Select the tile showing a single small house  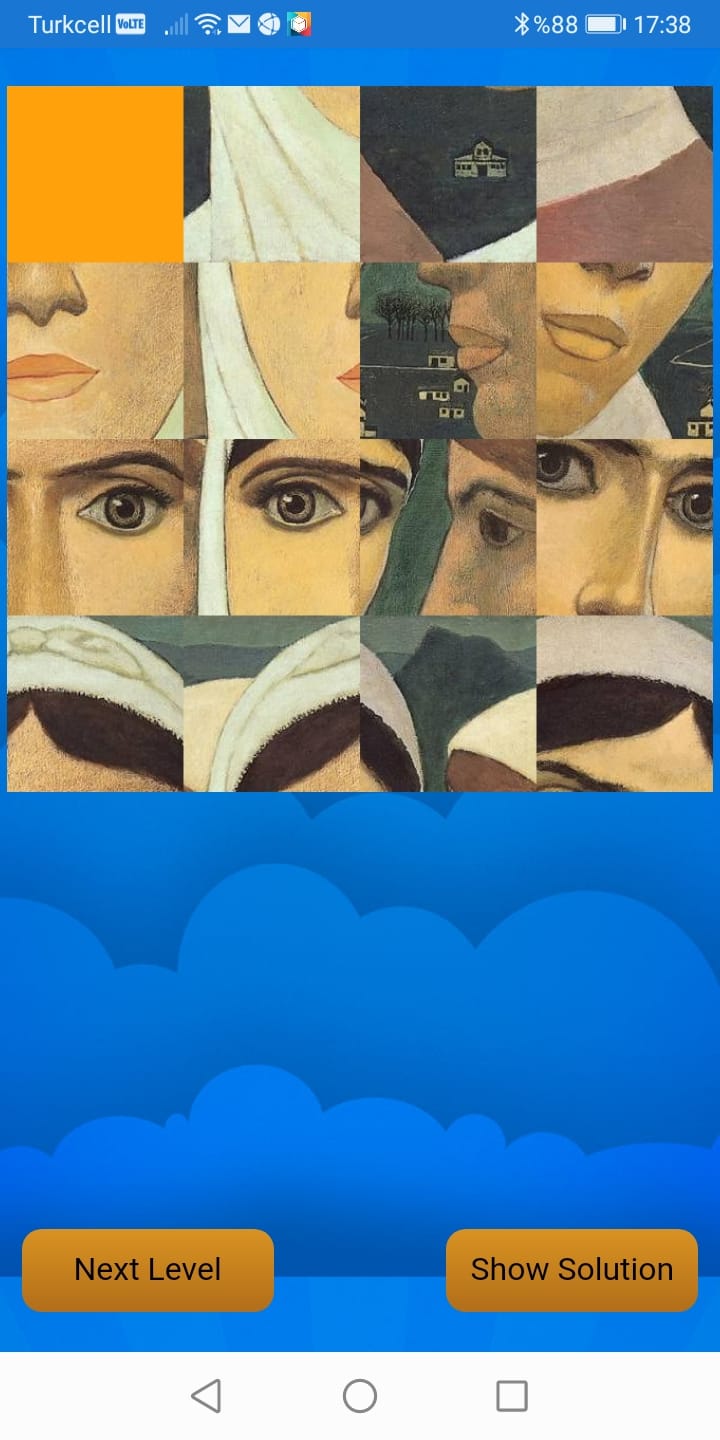pos(448,174)
